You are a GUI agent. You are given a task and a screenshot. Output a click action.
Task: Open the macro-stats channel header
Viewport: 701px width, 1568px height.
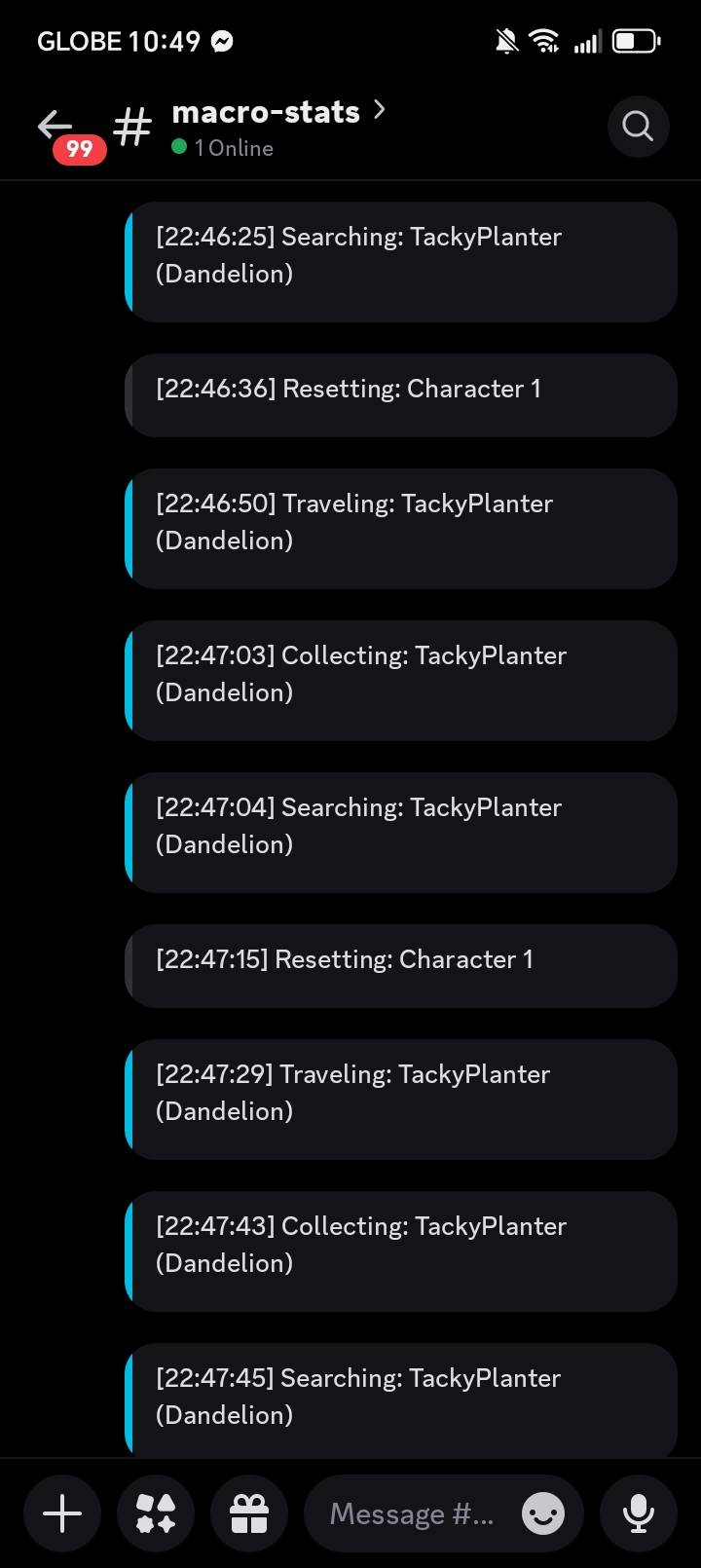[266, 112]
